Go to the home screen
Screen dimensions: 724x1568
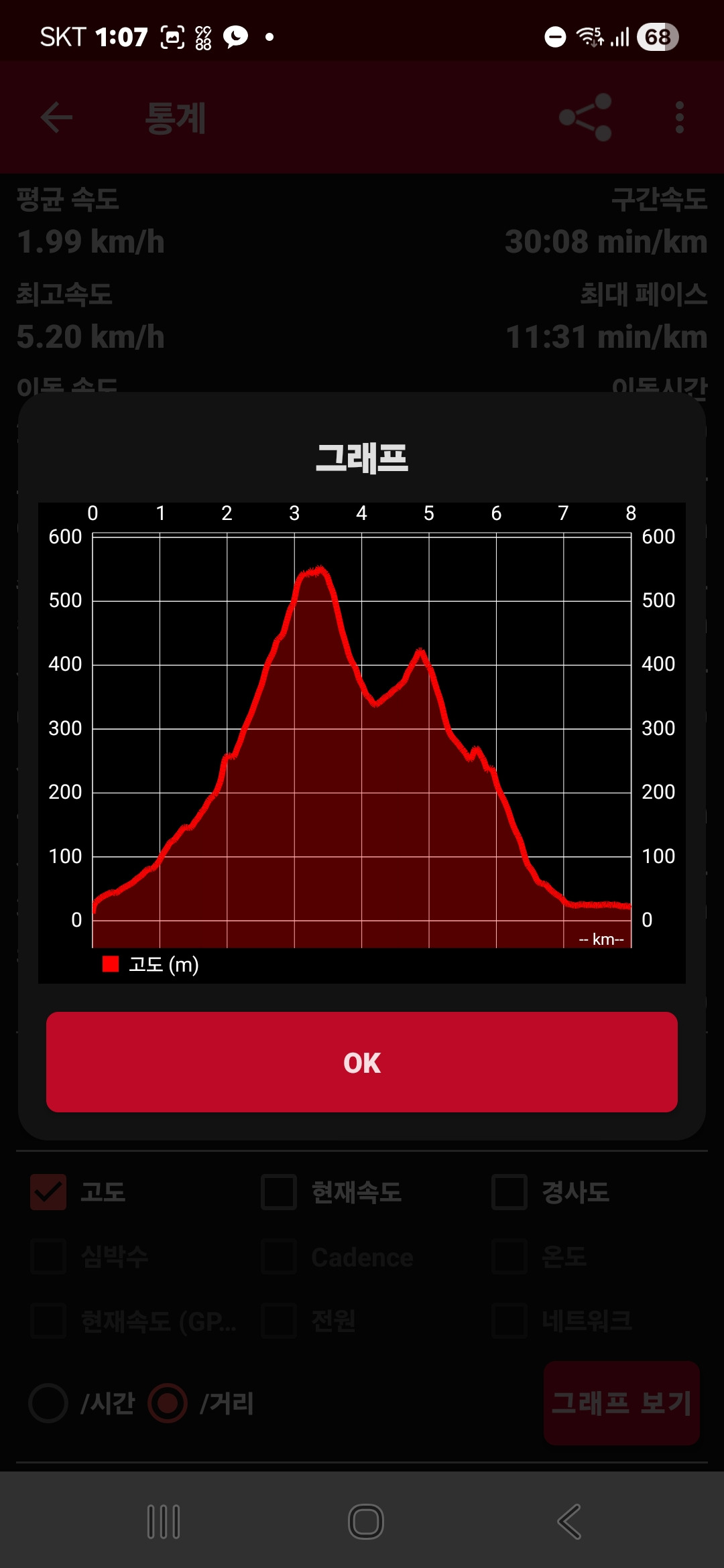(365, 1521)
